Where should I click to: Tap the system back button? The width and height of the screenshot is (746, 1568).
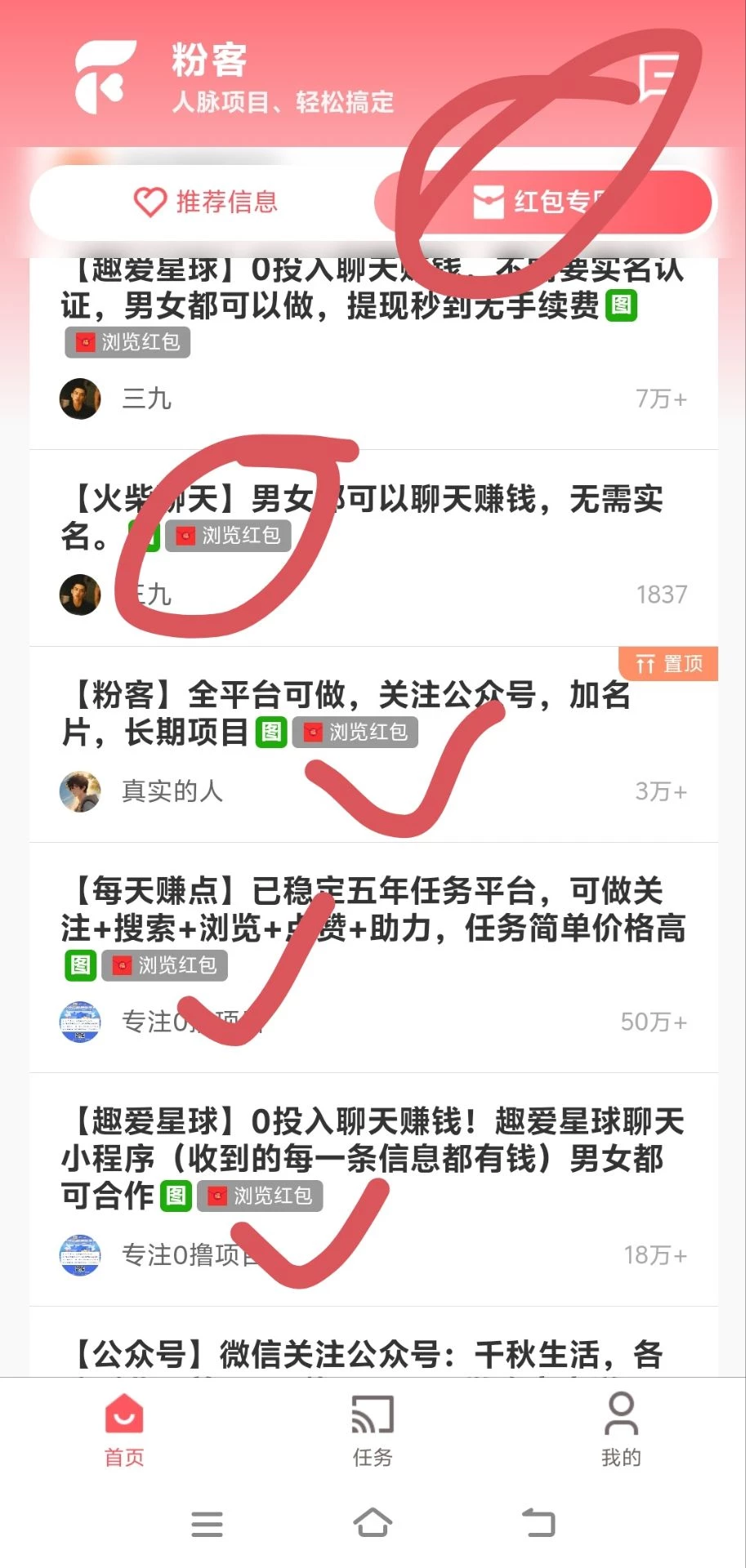click(538, 1522)
